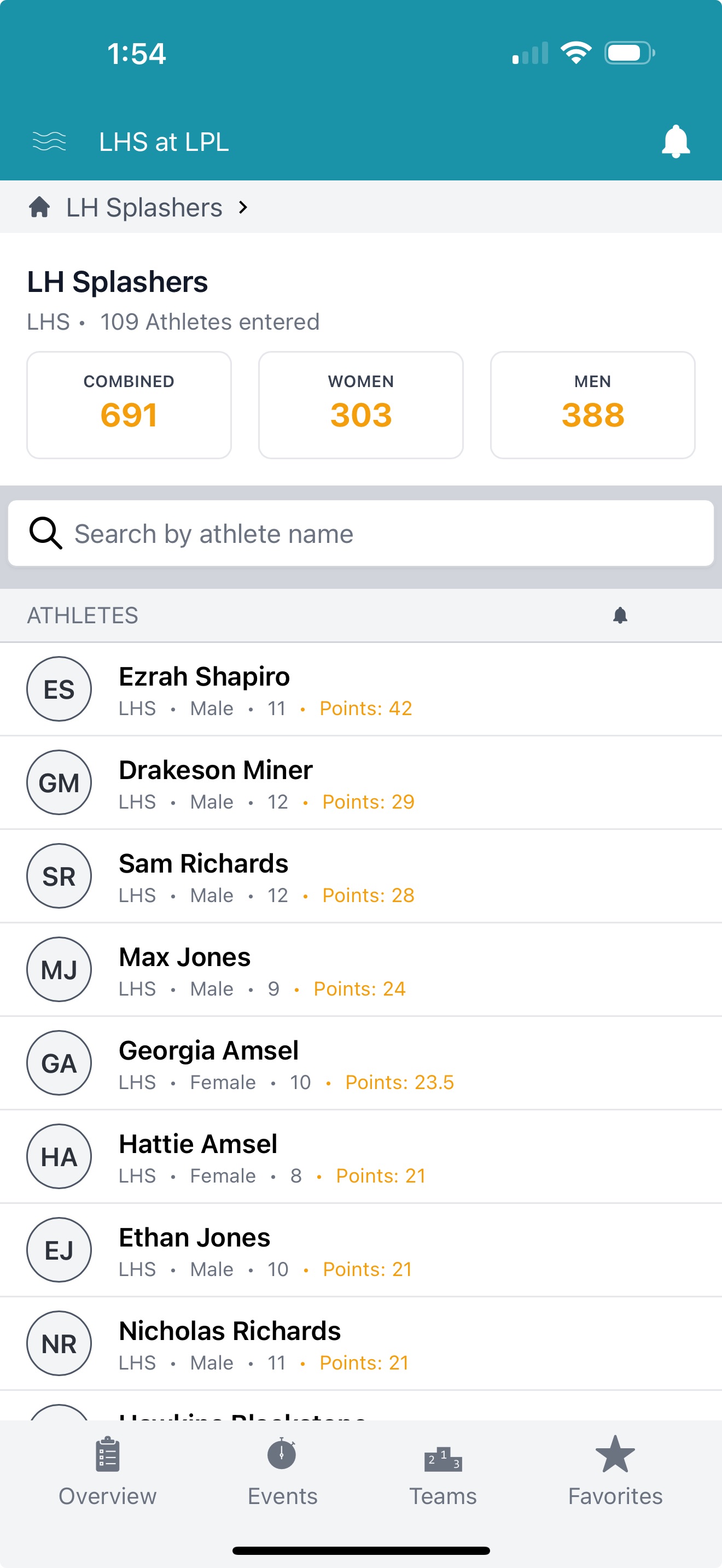The image size is (722, 1568).
Task: Tap Ezrah Shapiro's ES avatar circle
Action: coord(59,689)
